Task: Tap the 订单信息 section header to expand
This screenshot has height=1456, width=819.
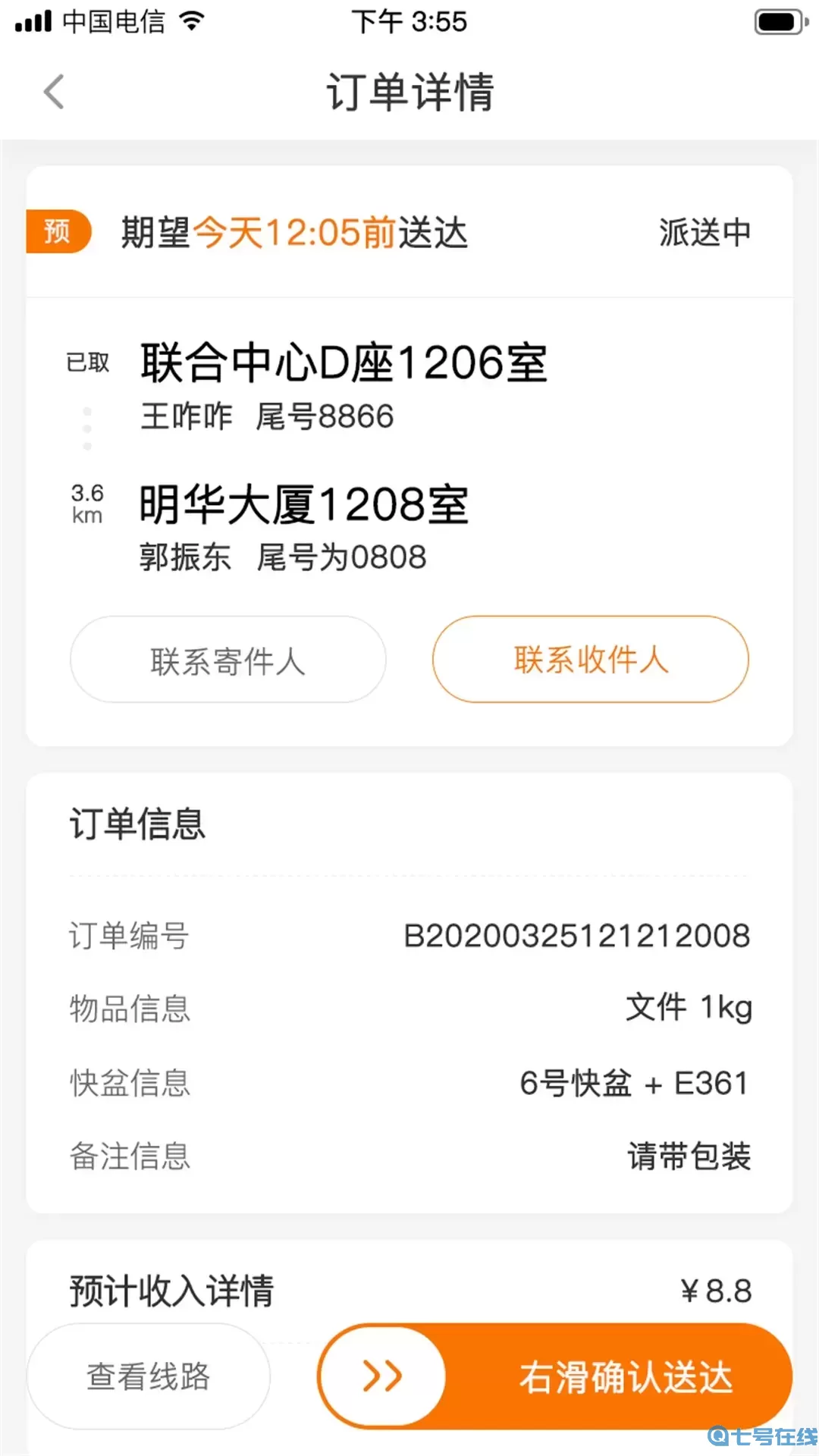Action: click(137, 825)
